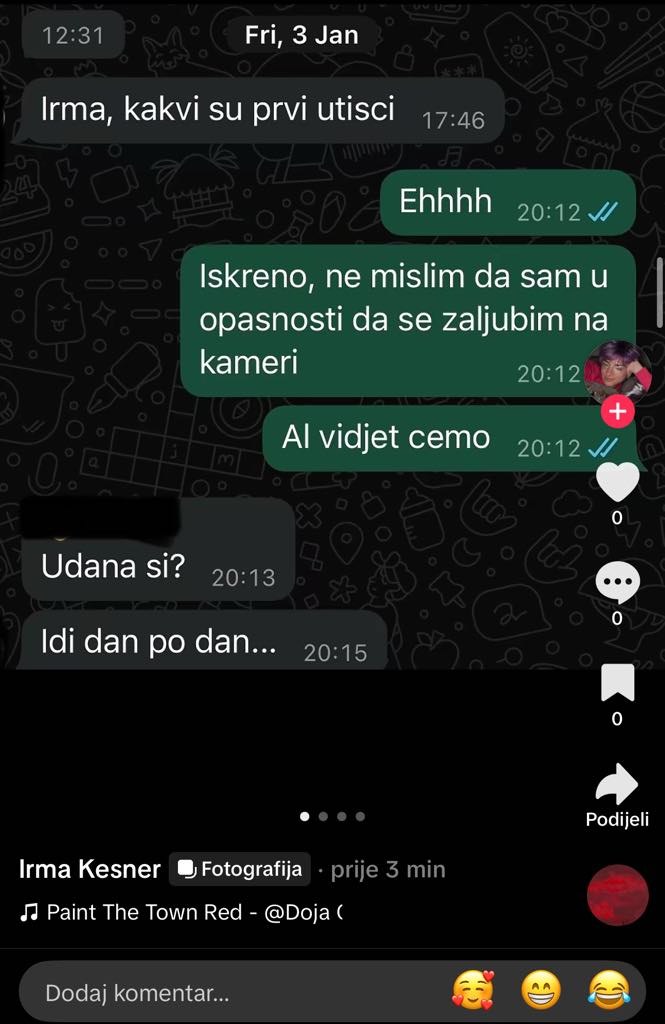This screenshot has width=665, height=1024.
Task: Share via the Podijeli arrow
Action: 617,785
